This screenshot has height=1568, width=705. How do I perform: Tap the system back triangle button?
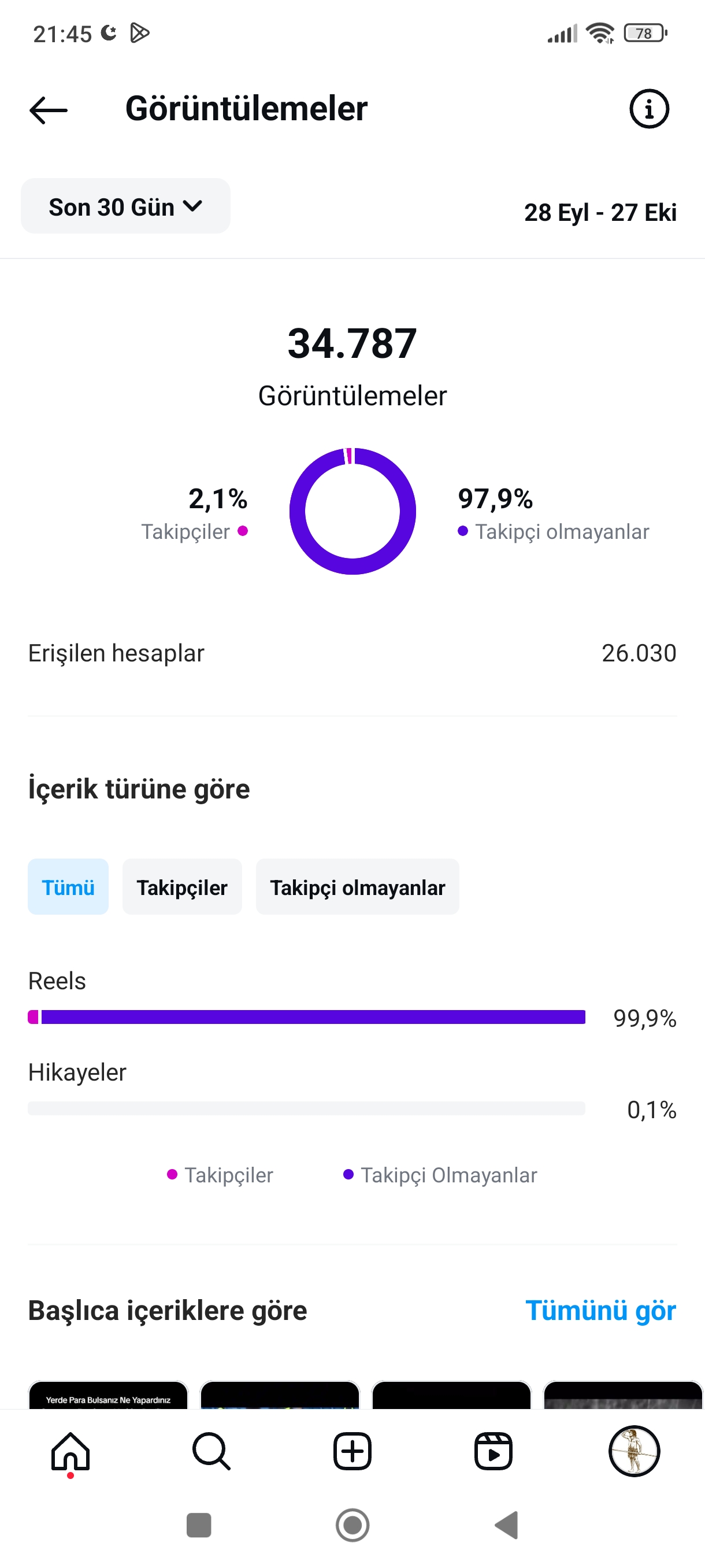(x=507, y=1525)
